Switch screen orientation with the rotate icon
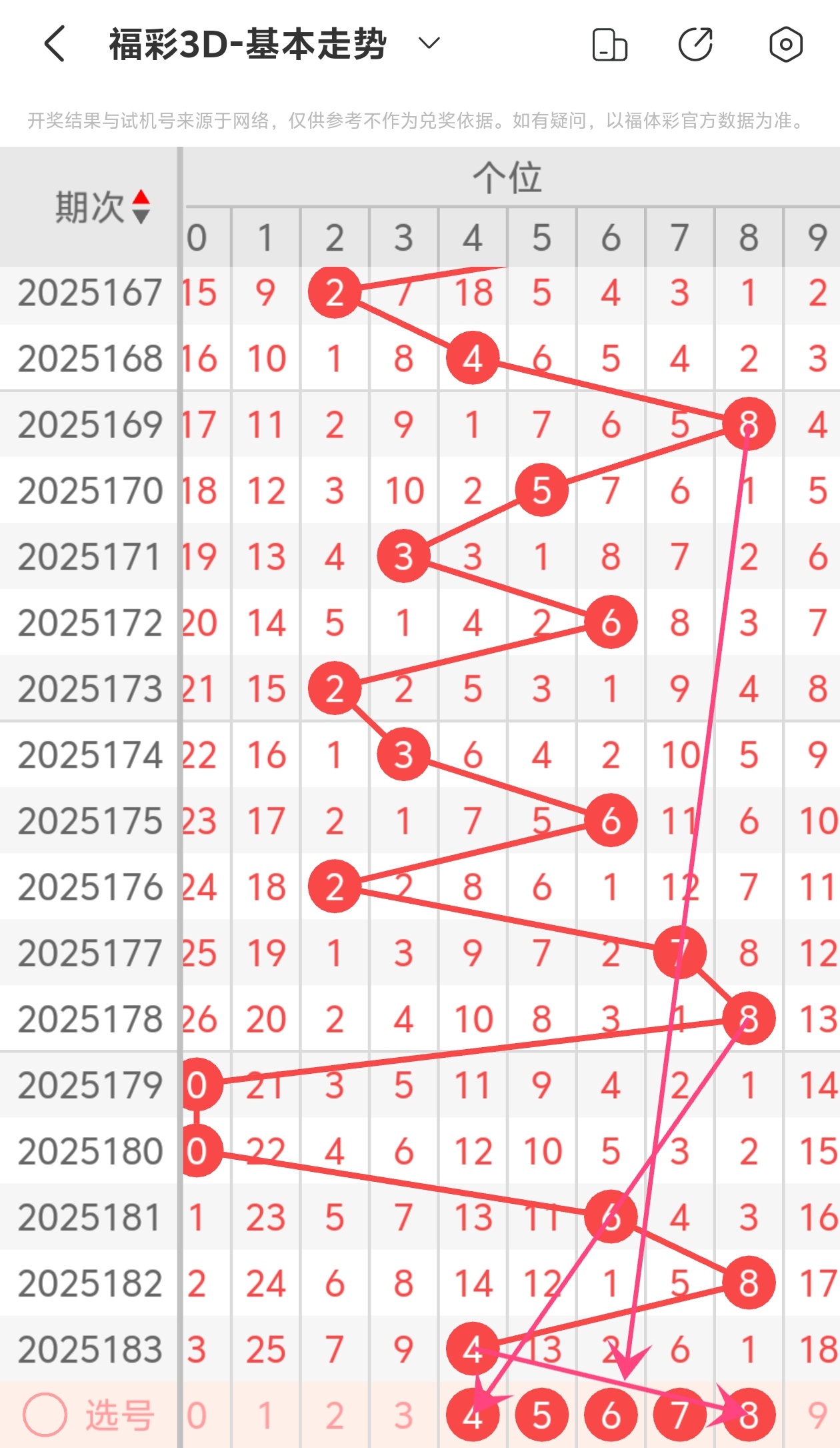 click(610, 45)
